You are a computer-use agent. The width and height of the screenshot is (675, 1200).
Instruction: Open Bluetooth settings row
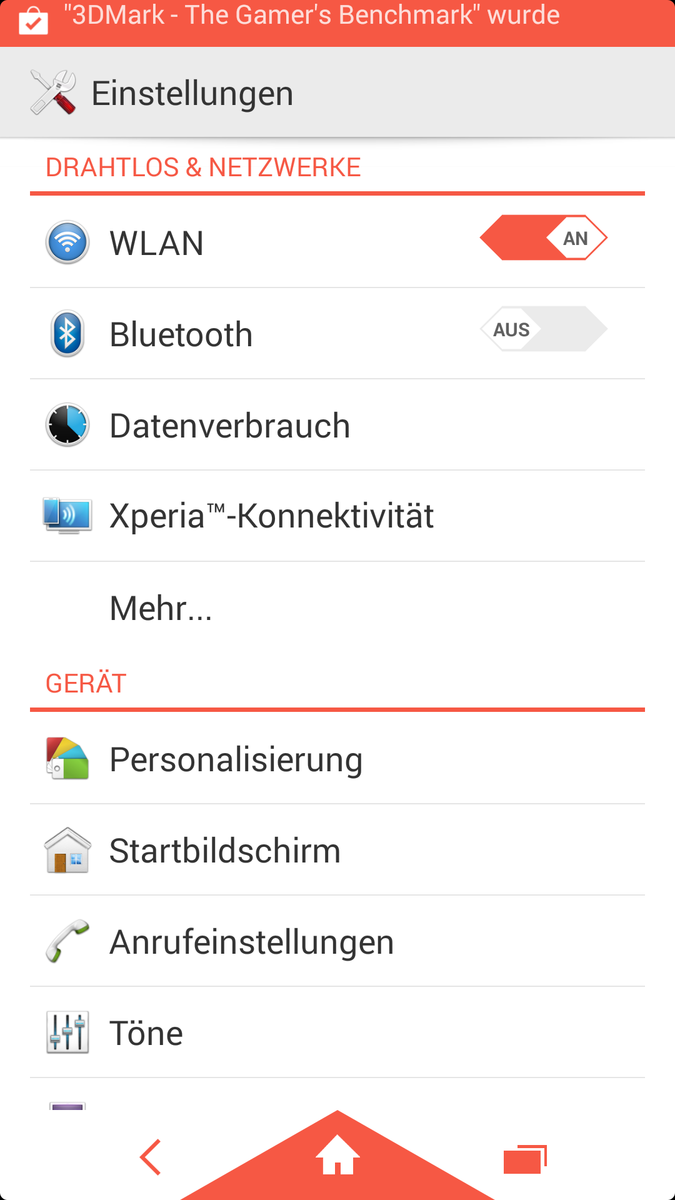click(337, 334)
